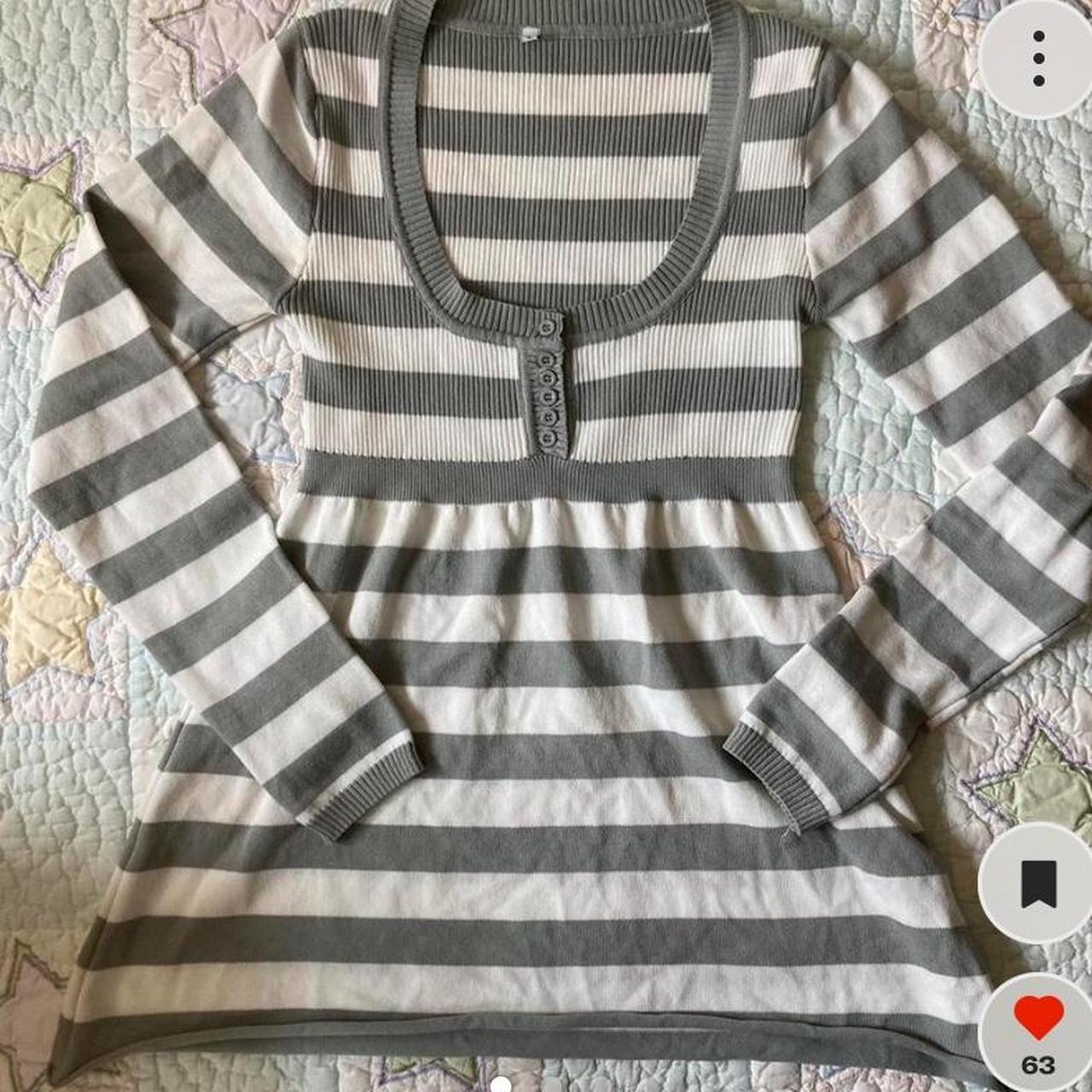Screen dimensions: 1092x1092
Task: Save this item with the bookmark icon
Action: click(1038, 883)
